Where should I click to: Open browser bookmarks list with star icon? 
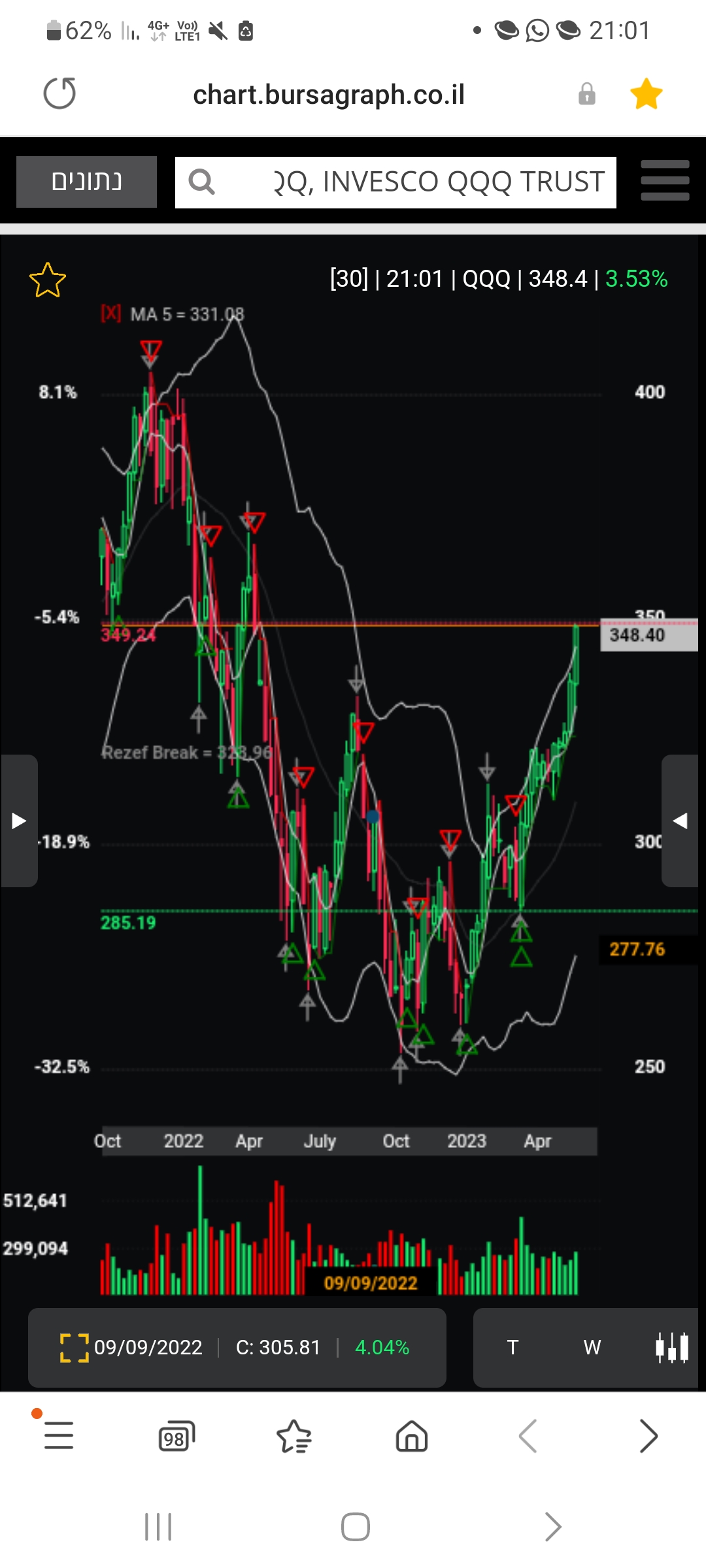pyautogui.click(x=294, y=1436)
